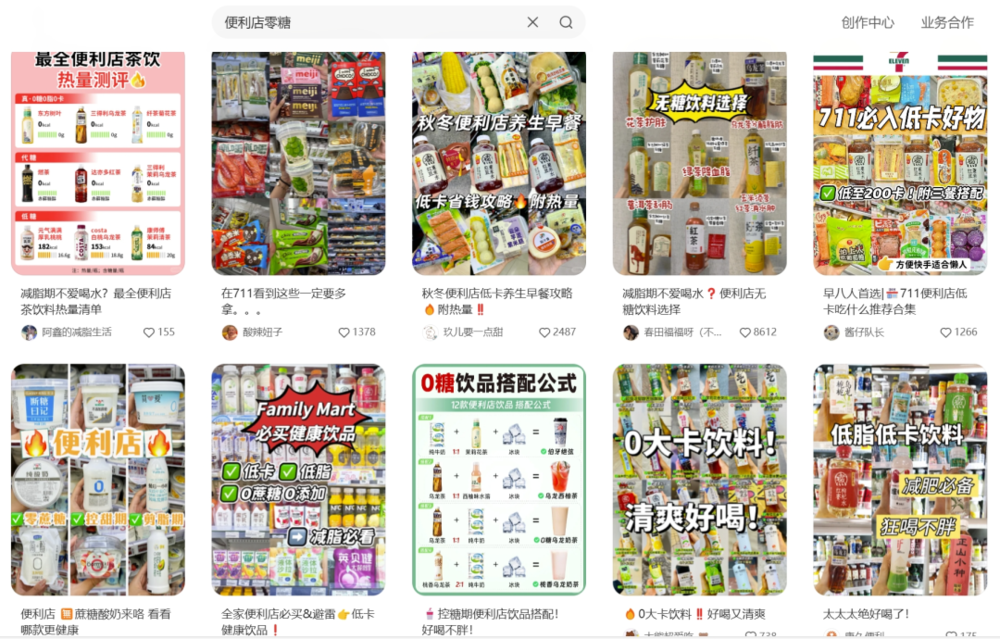Open the 0糖饮品搭配公式 post

[x=499, y=480]
